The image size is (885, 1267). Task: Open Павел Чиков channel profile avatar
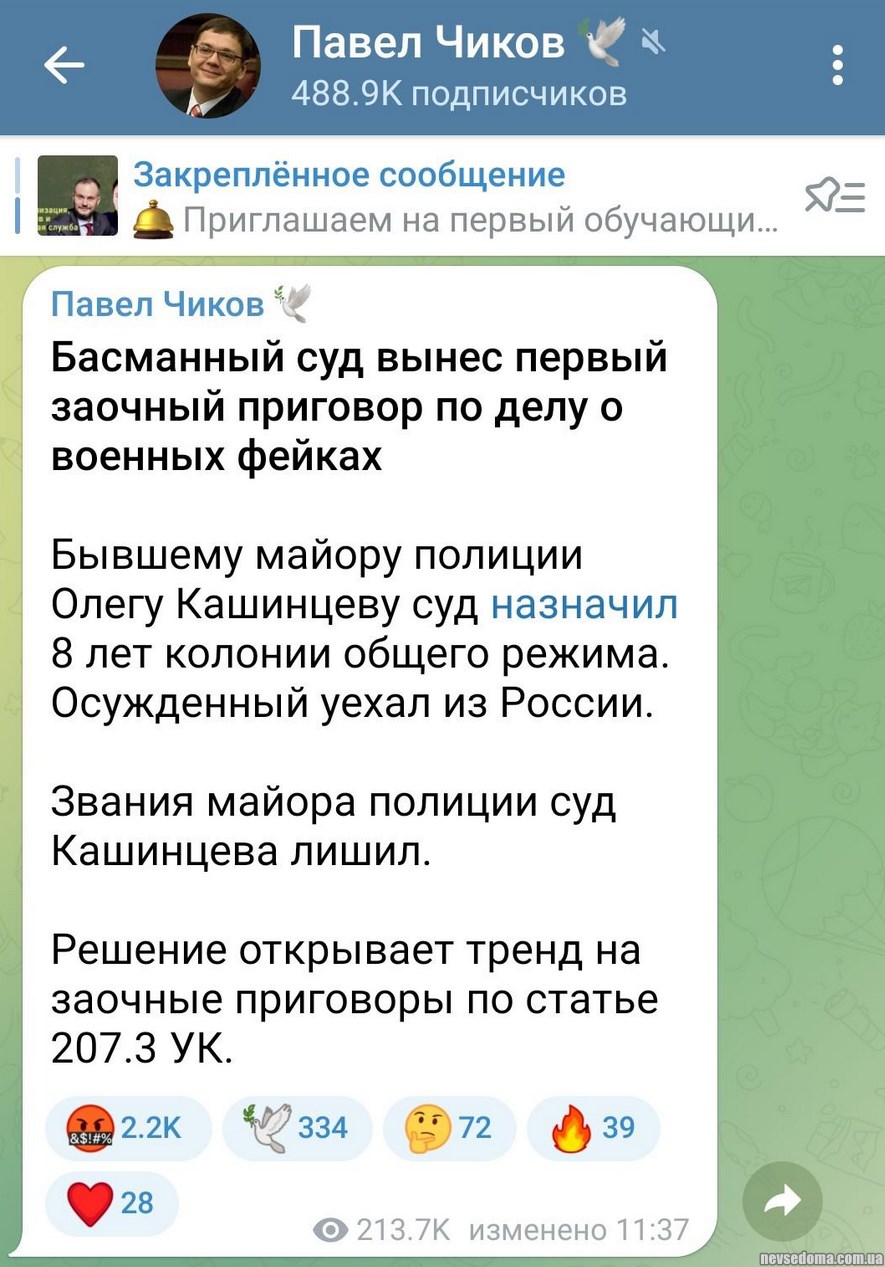coord(208,67)
